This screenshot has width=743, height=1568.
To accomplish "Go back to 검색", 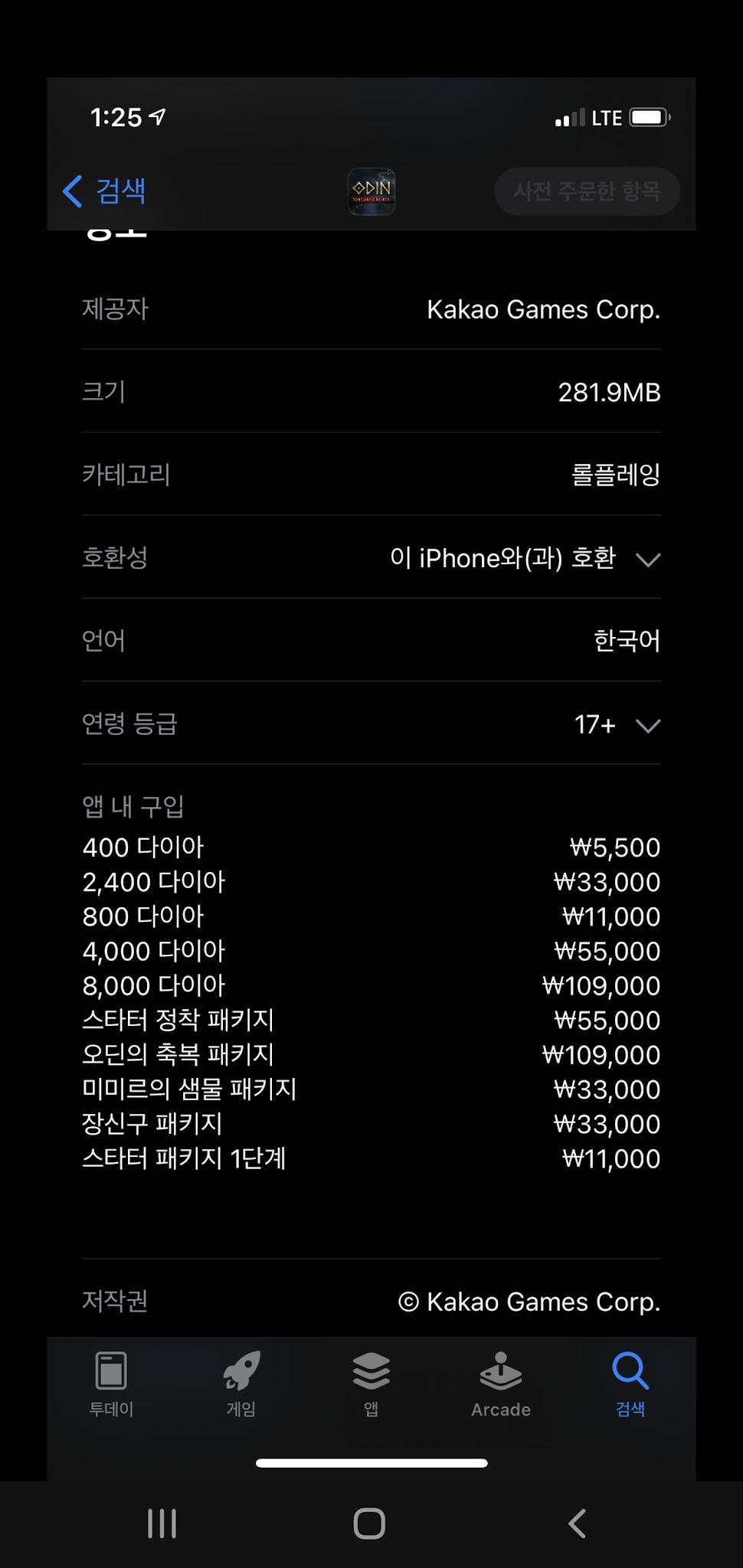I will pyautogui.click(x=105, y=191).
